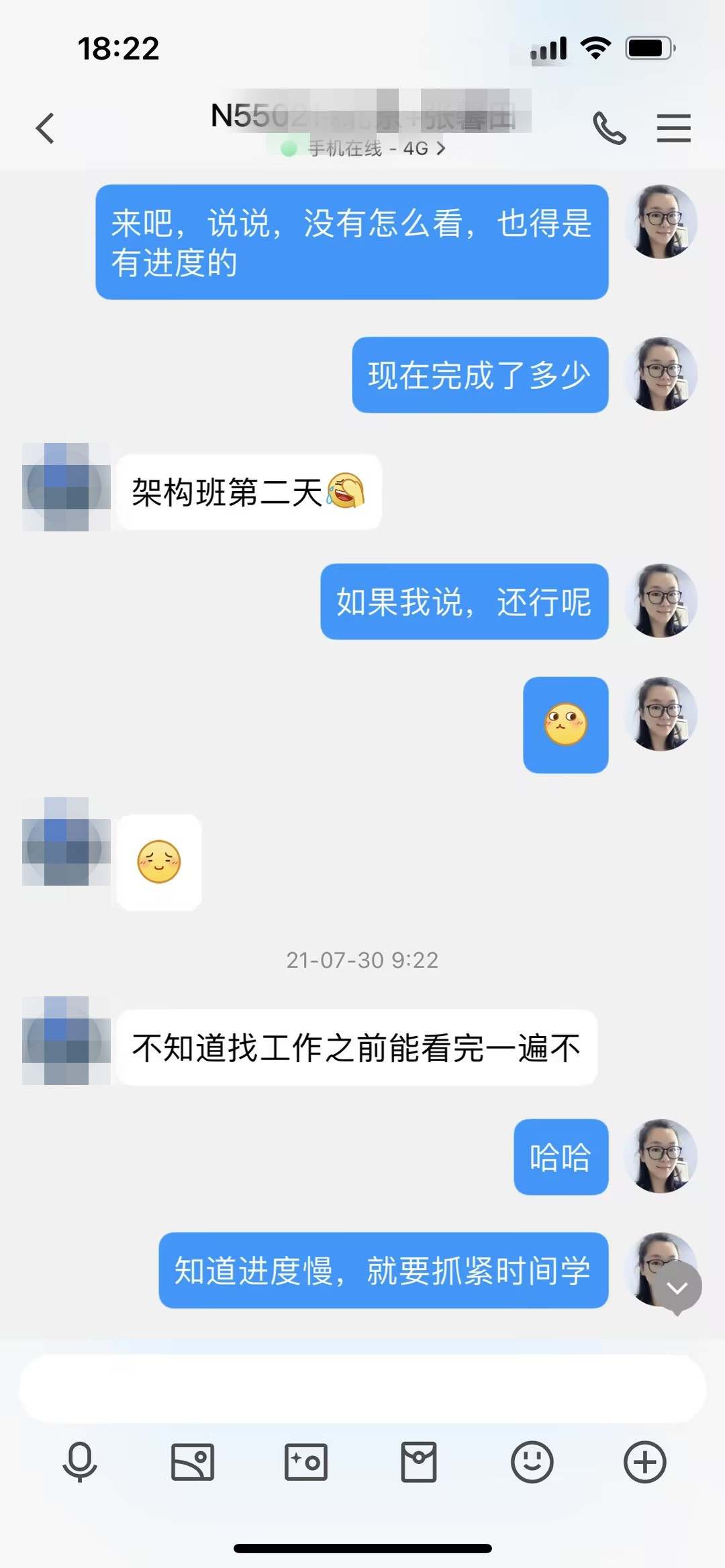Open more attachment options

[x=645, y=1462]
